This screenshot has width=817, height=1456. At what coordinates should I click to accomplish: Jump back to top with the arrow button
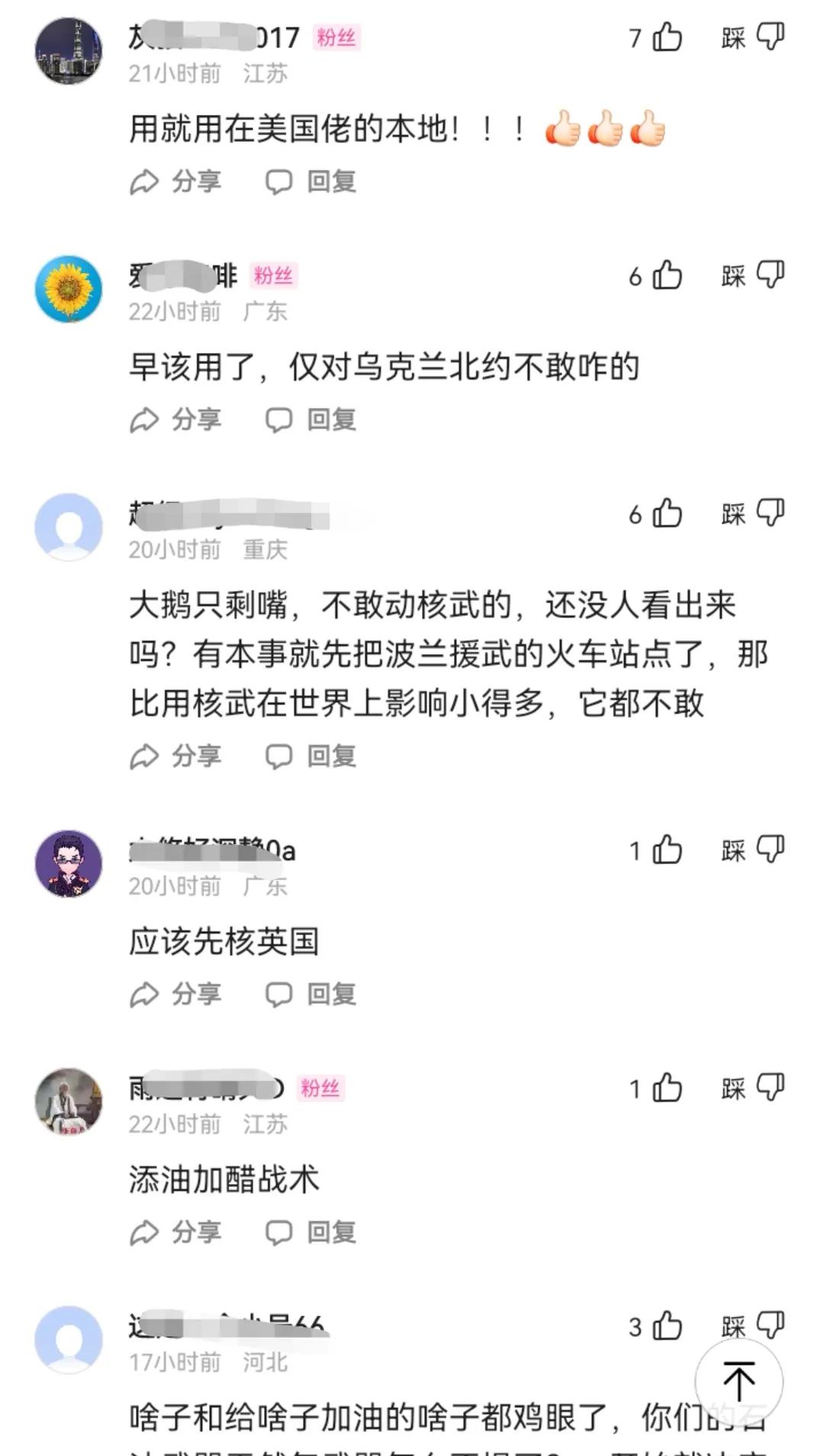point(738,1381)
